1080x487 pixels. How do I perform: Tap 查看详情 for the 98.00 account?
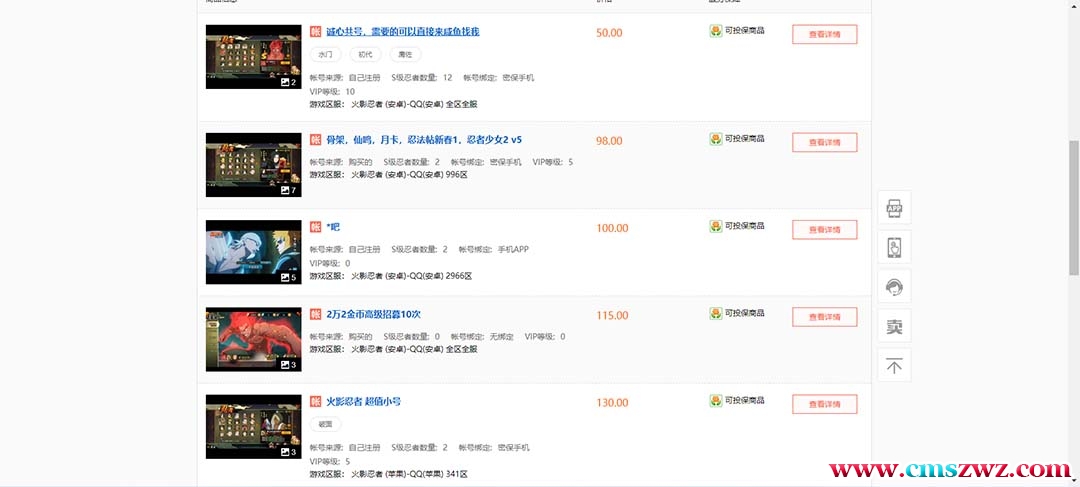point(824,142)
